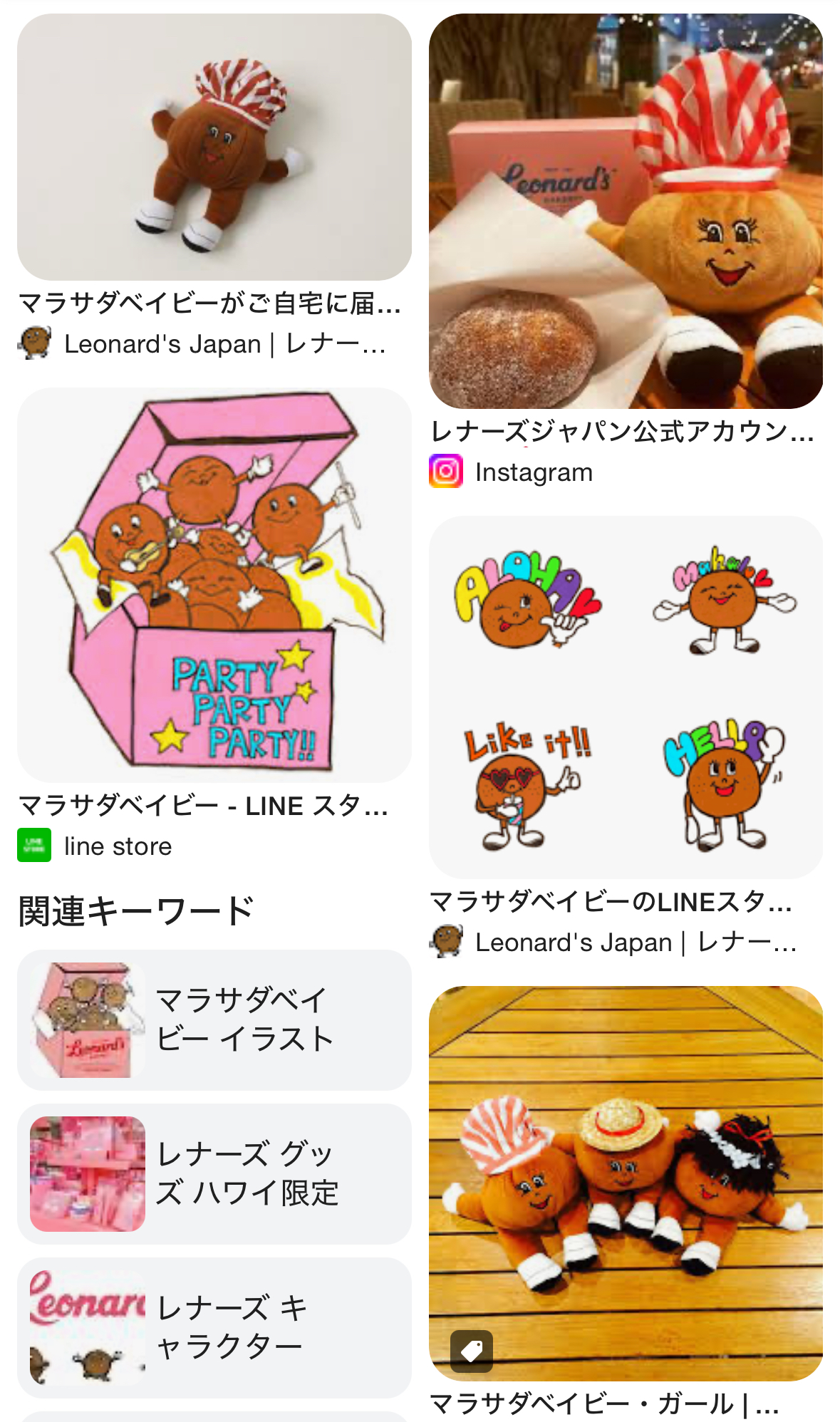The height and width of the screenshot is (1422, 840).
Task: Open the ALOHA and HELLO LINE stickers image
Action: click(626, 697)
